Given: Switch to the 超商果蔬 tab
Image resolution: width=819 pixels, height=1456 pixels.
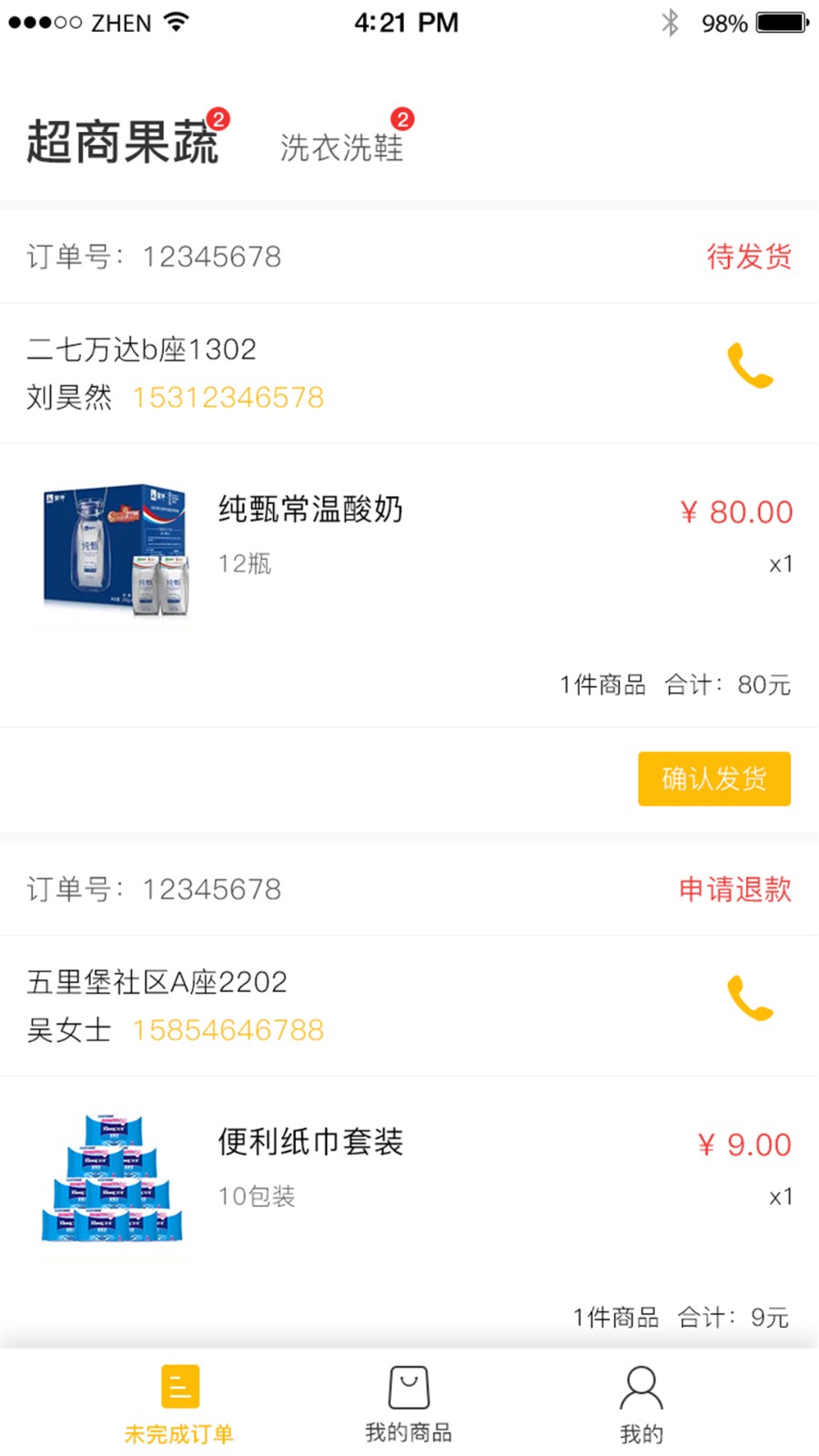Looking at the screenshot, I should 123,143.
